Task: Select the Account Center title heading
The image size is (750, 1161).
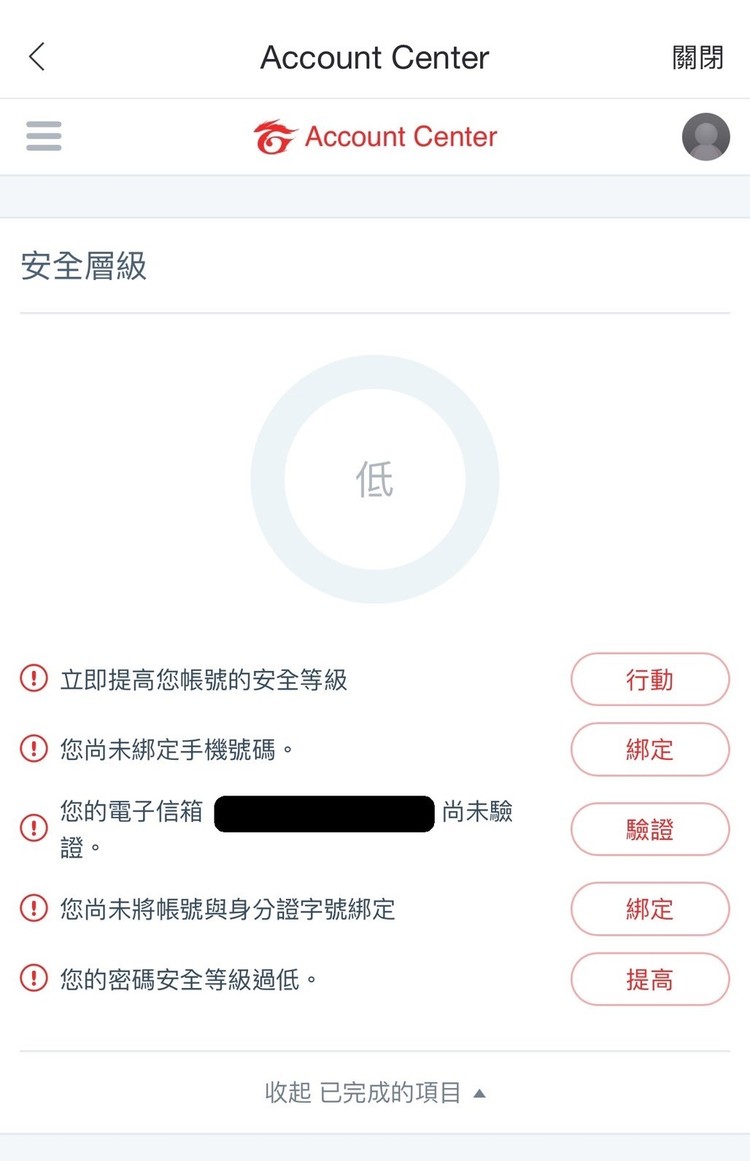Action: (375, 57)
